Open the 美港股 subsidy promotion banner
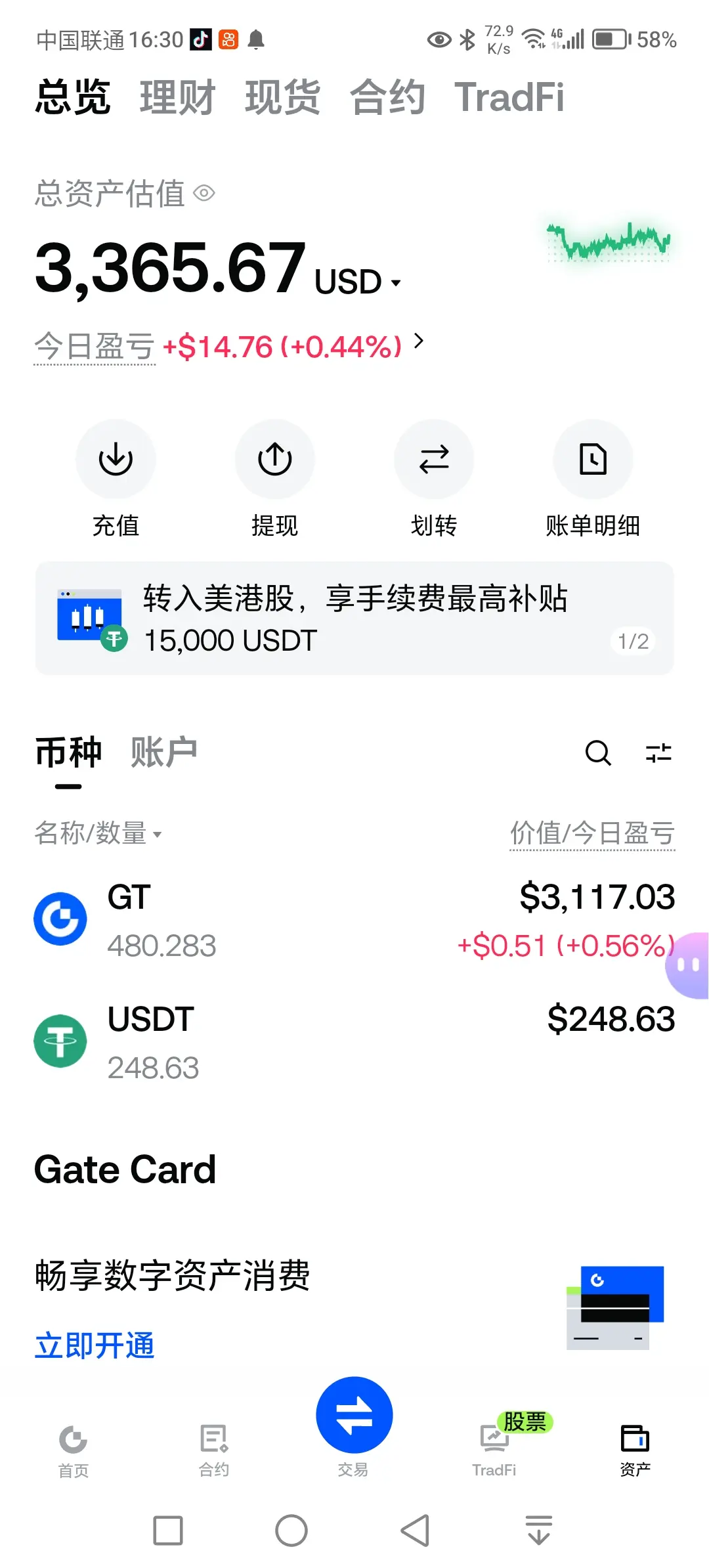Screen dimensions: 709x1568 (354, 618)
